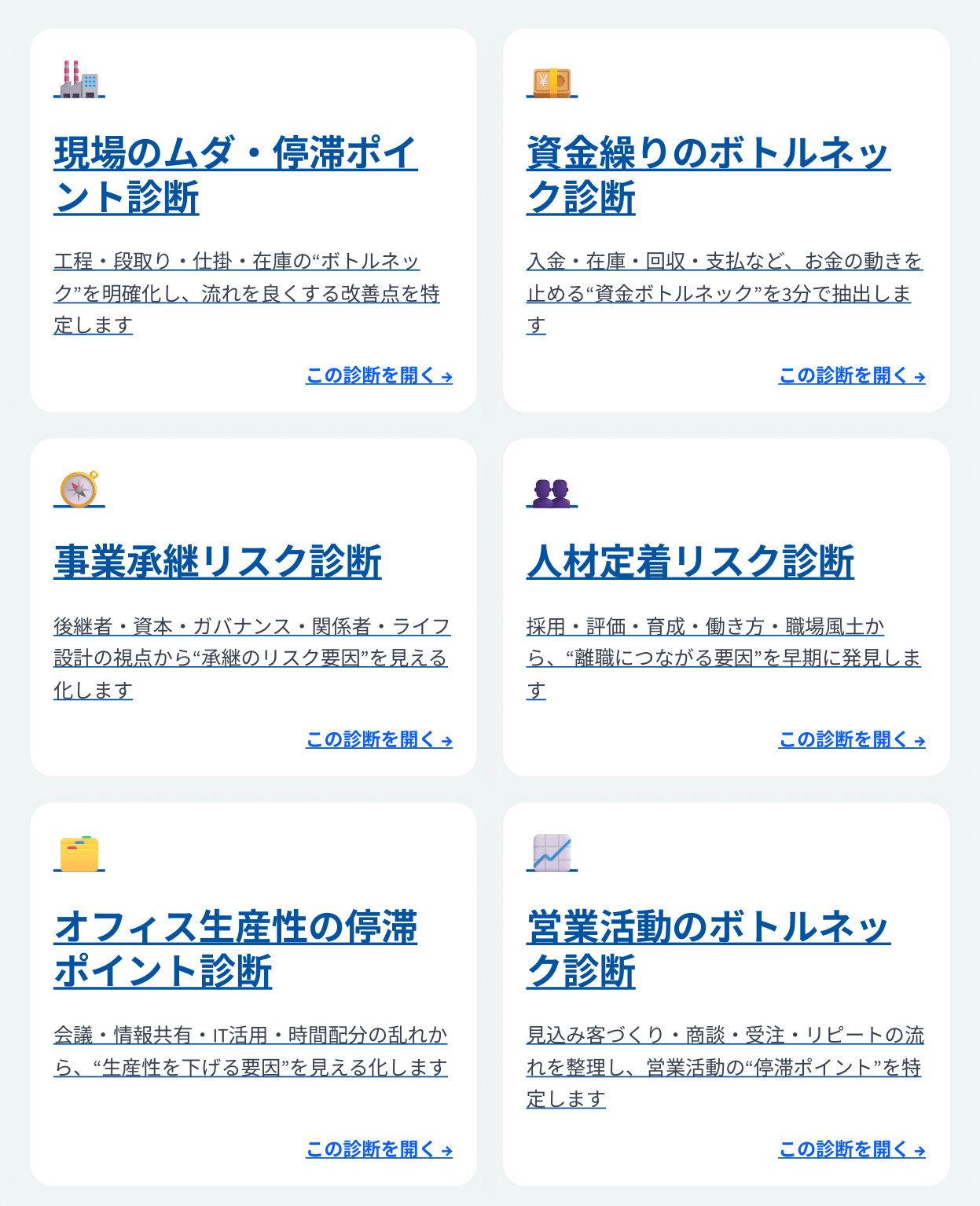Tap この診断を開く under 事業承継リスク診断

point(379,739)
